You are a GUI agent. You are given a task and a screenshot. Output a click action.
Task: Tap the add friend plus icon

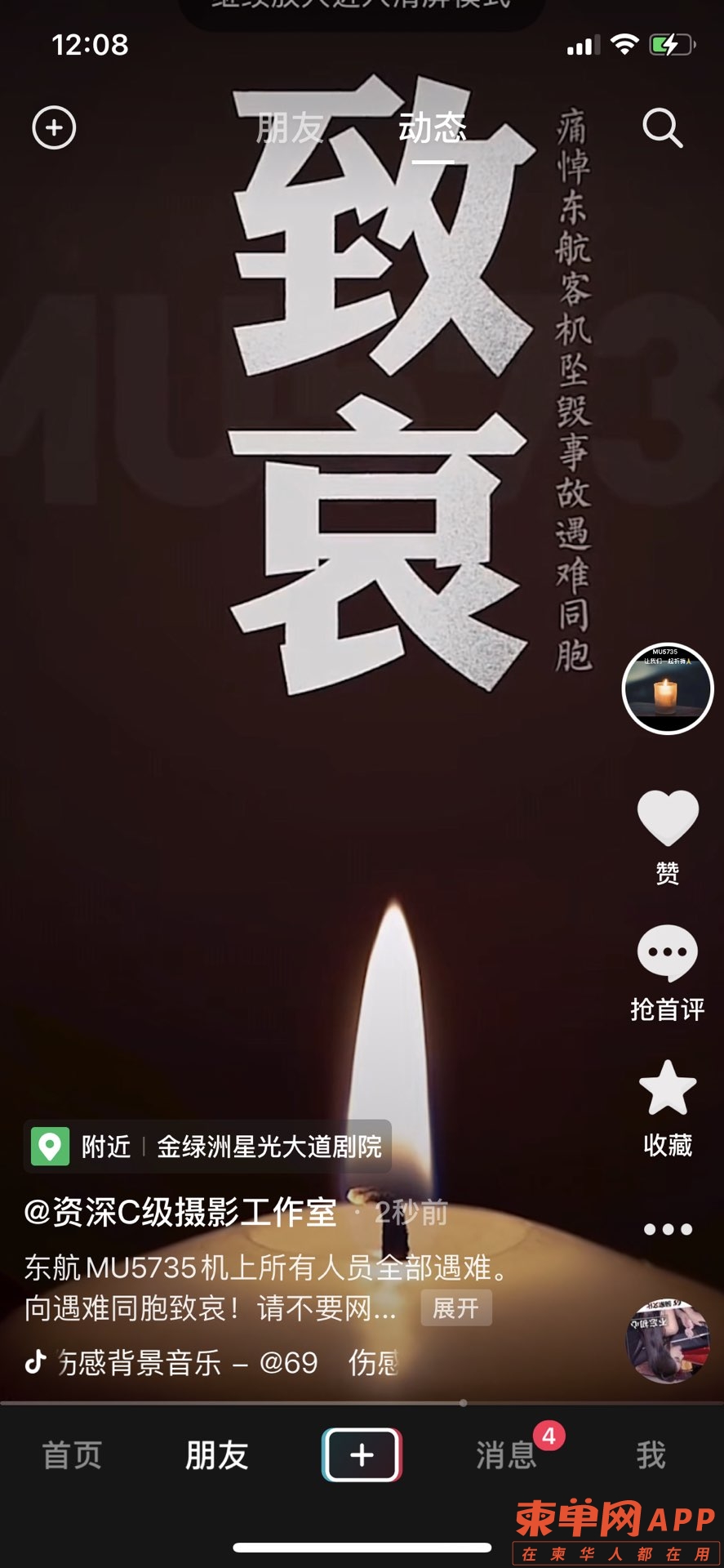(x=54, y=127)
